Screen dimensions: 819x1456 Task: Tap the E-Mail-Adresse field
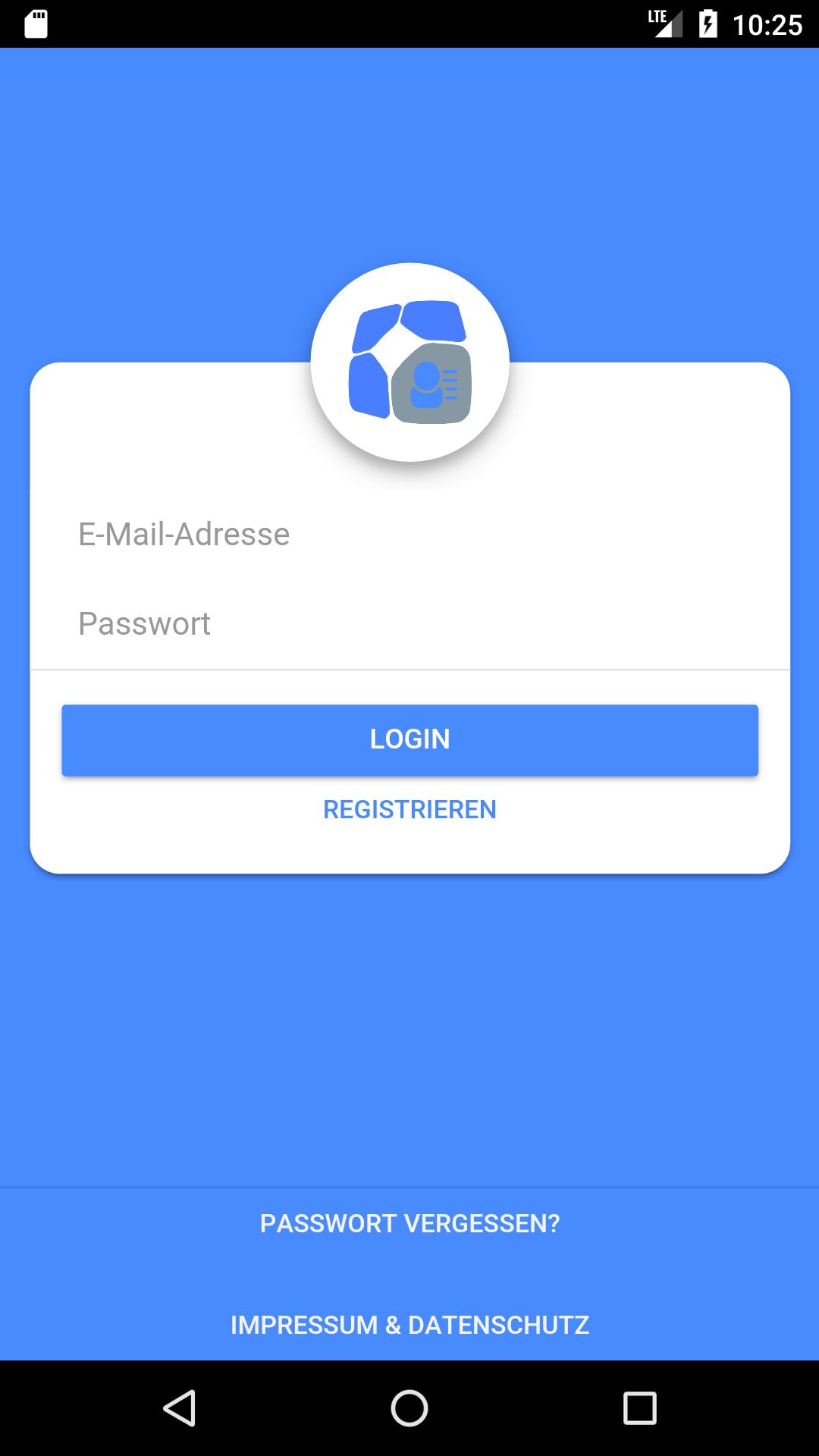(409, 535)
